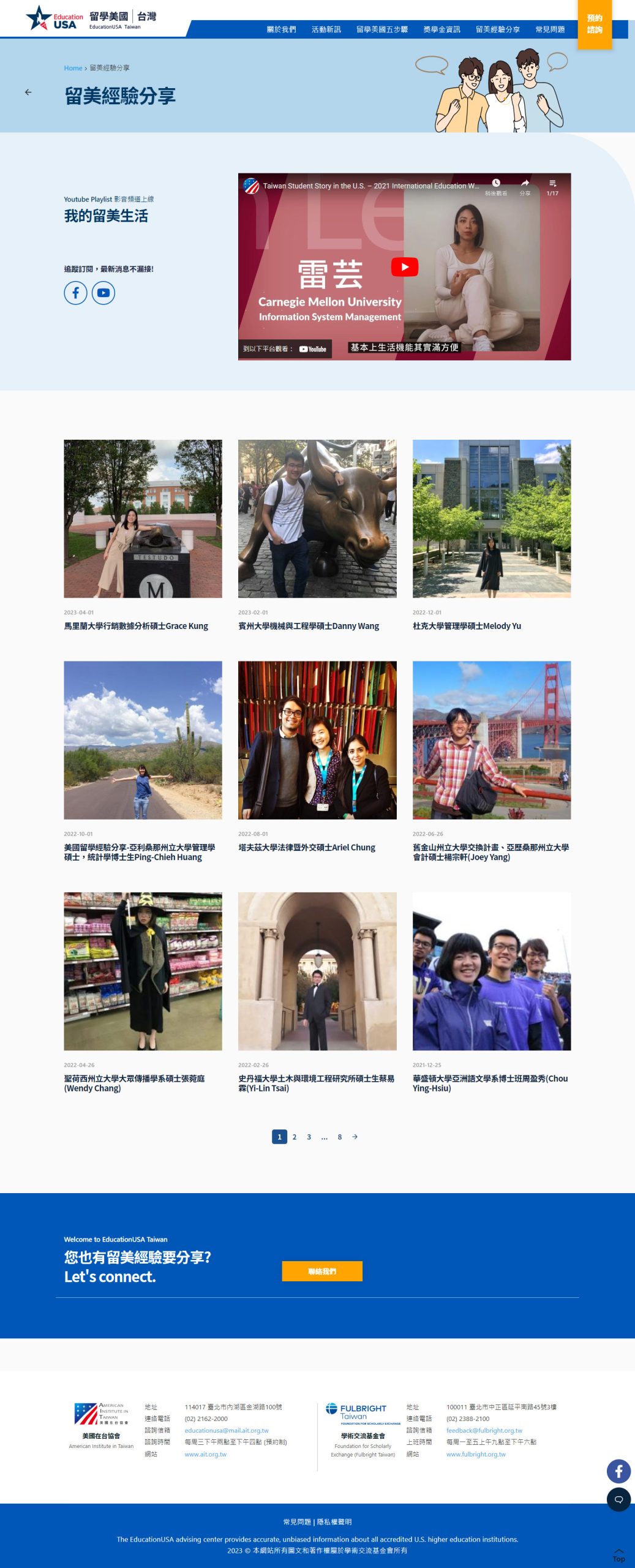Viewport: 635px width, 1568px height.
Task: Go to page 2 of stories
Action: pos(294,1137)
